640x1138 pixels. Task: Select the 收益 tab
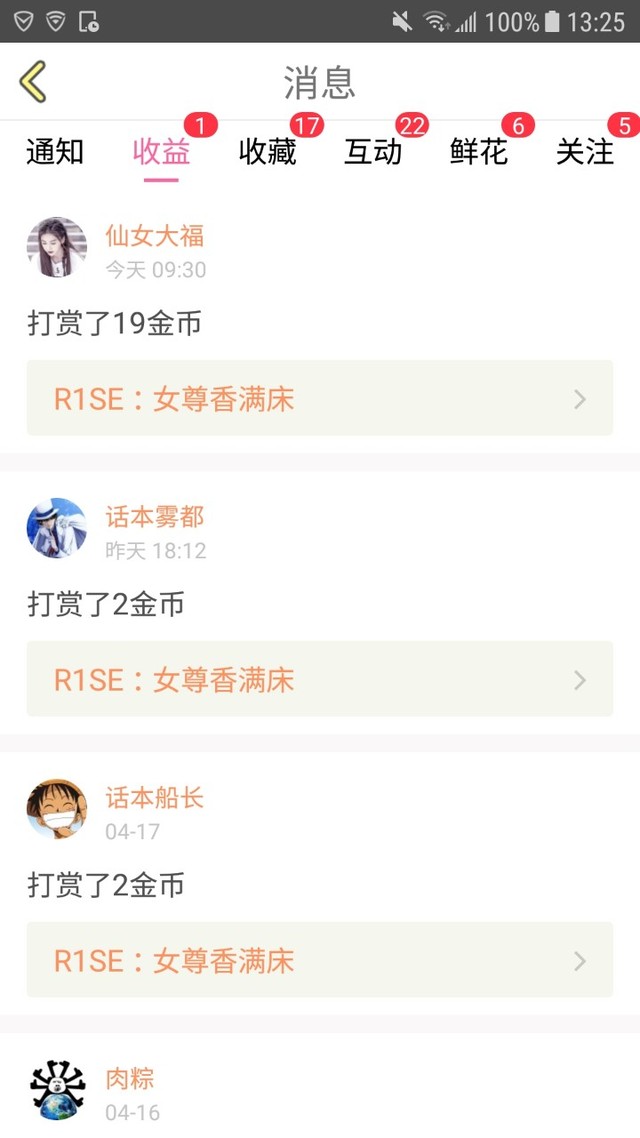(161, 152)
